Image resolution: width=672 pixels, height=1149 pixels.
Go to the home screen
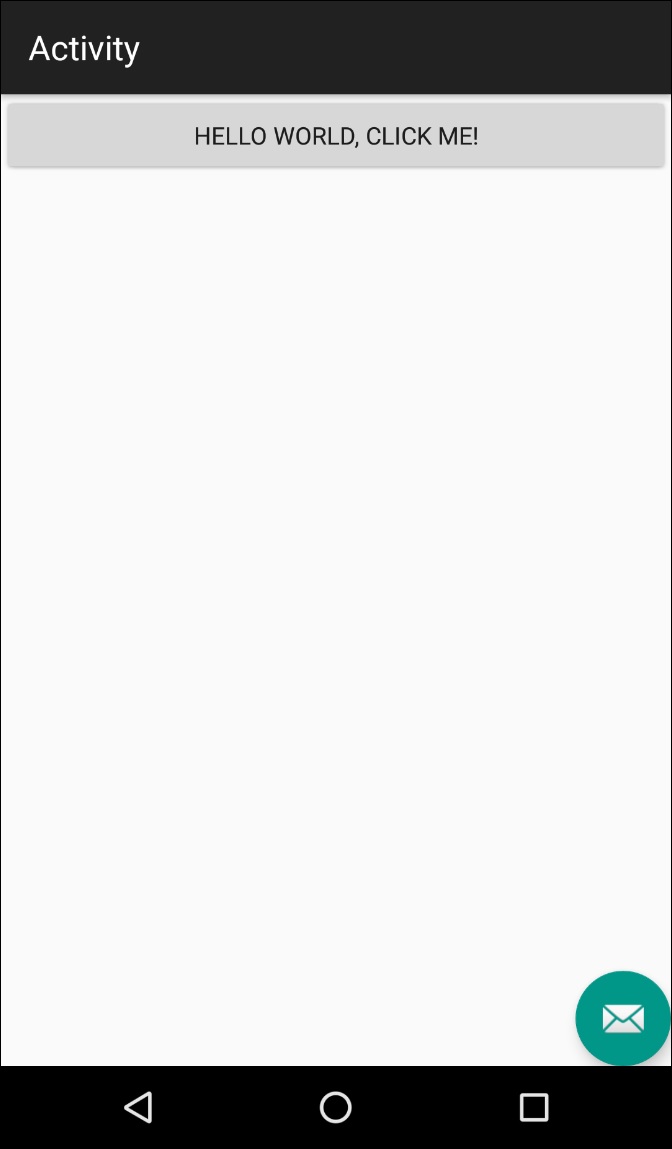click(x=336, y=1107)
